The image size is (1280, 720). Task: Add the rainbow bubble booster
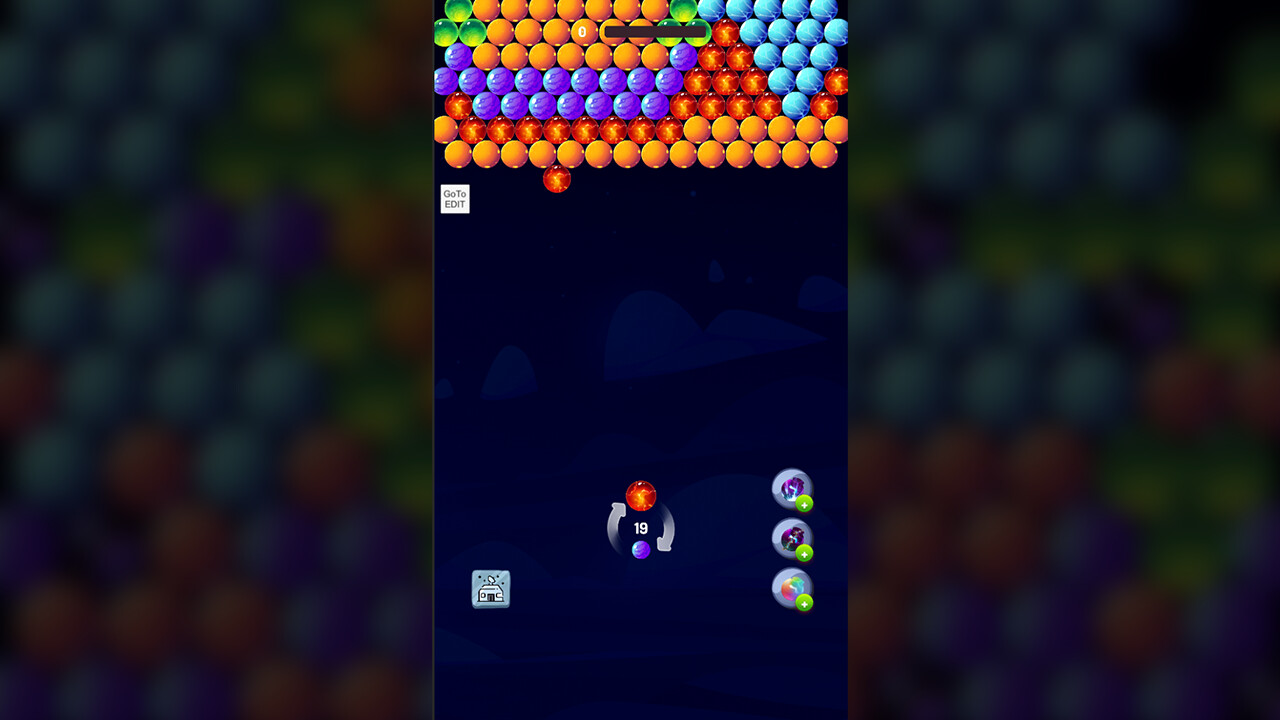point(793,589)
